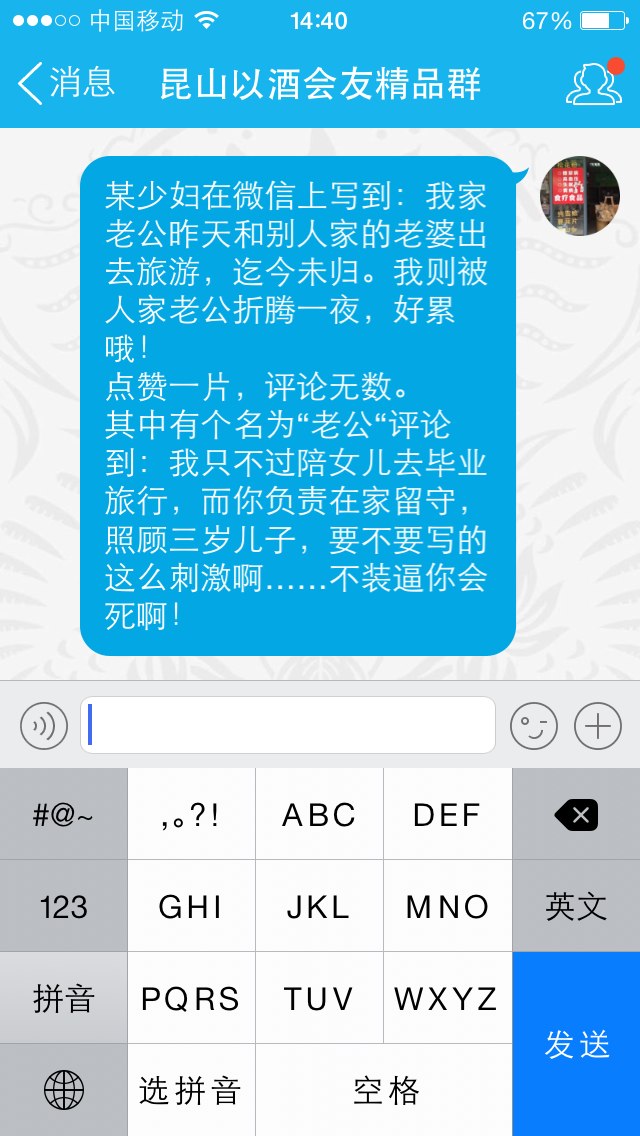Open the emoji picker
This screenshot has height=1136, width=640.
(x=534, y=725)
